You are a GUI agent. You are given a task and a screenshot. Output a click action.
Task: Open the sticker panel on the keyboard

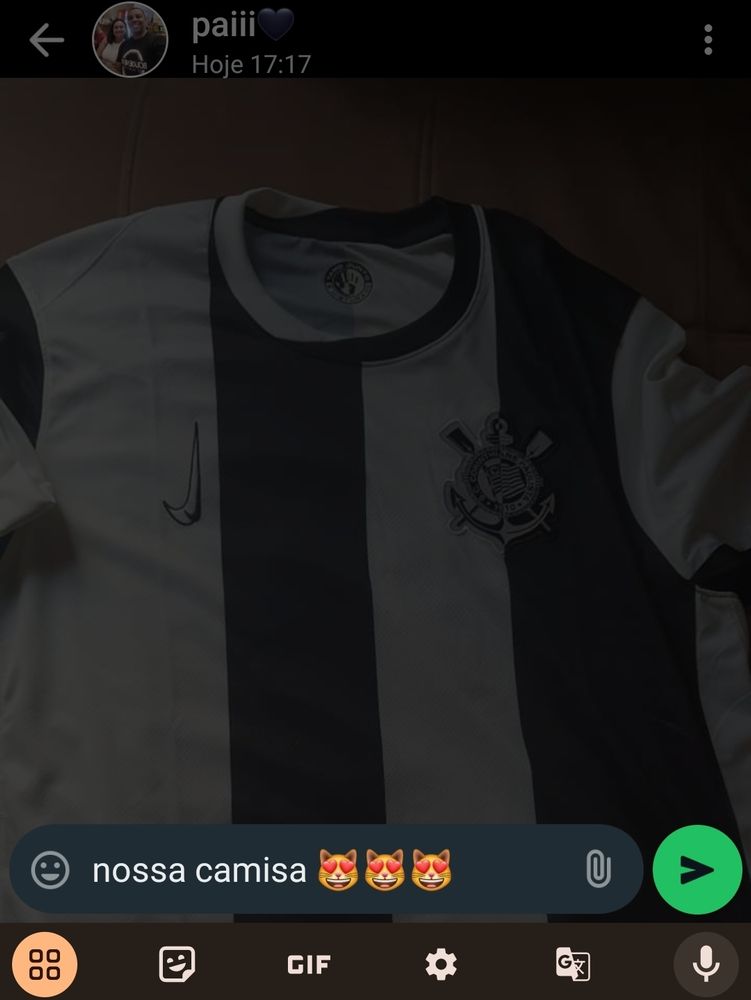coord(177,964)
